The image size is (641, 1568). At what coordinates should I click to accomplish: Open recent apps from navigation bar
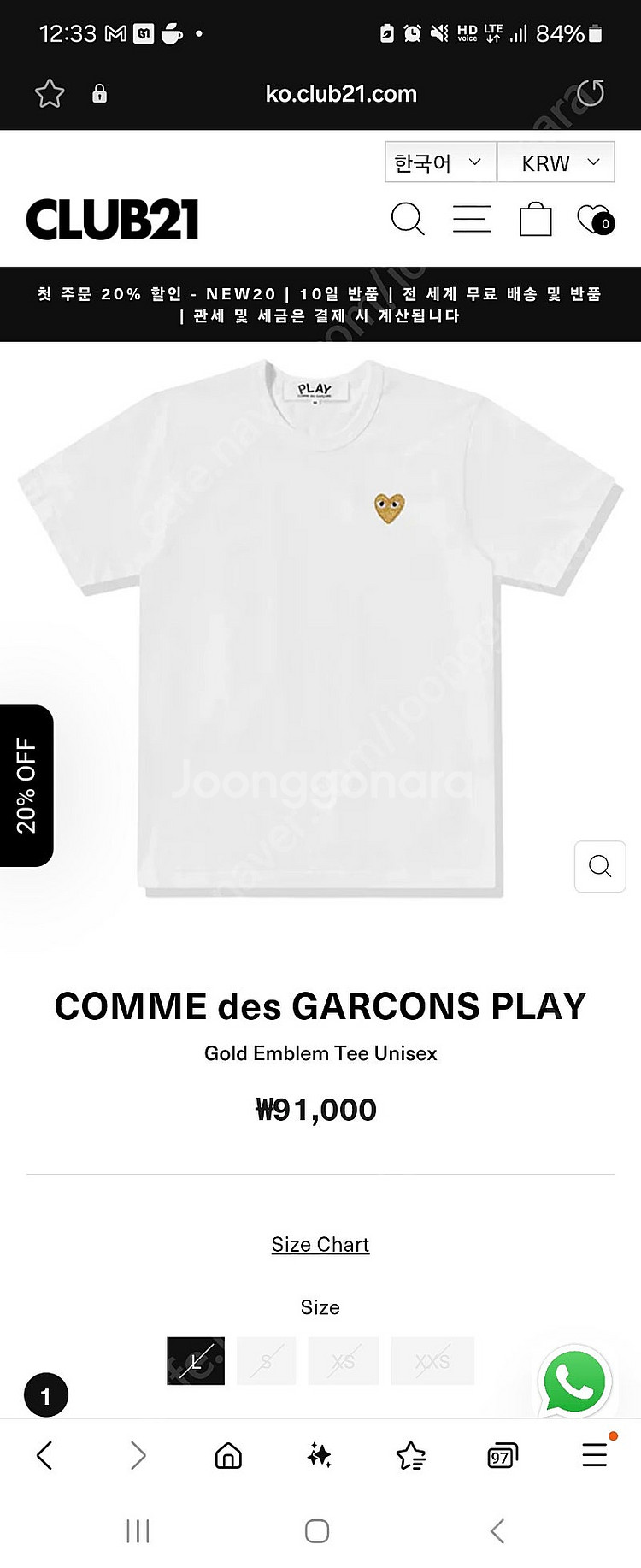click(x=138, y=1531)
